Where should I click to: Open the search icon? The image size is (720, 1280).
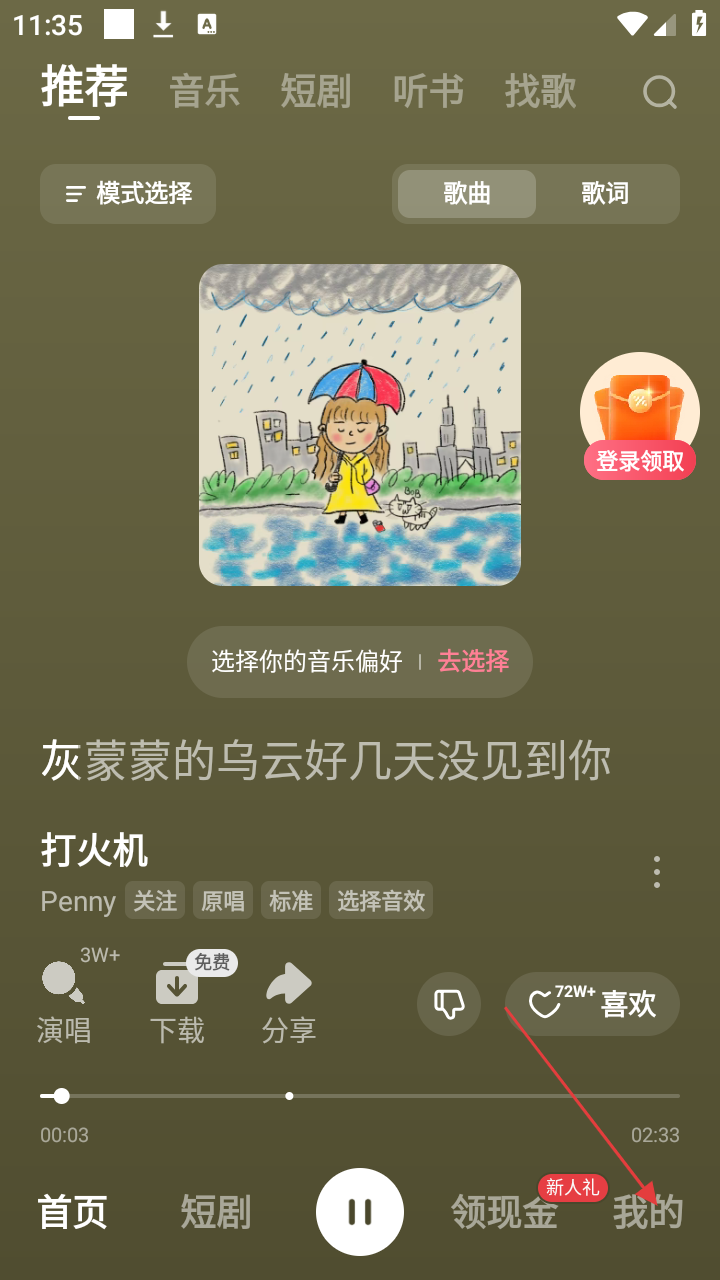[659, 93]
